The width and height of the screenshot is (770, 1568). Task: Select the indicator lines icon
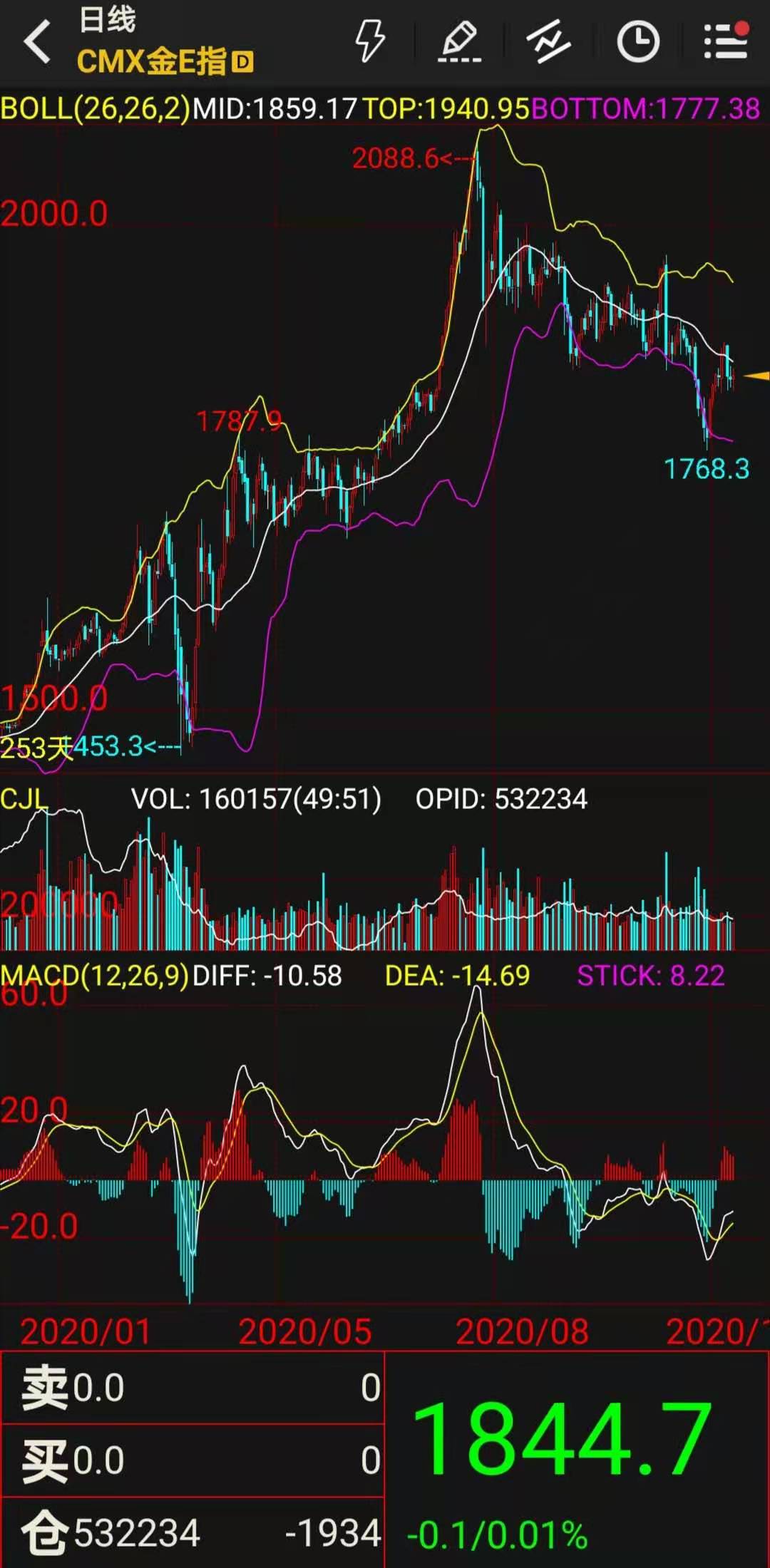click(549, 43)
